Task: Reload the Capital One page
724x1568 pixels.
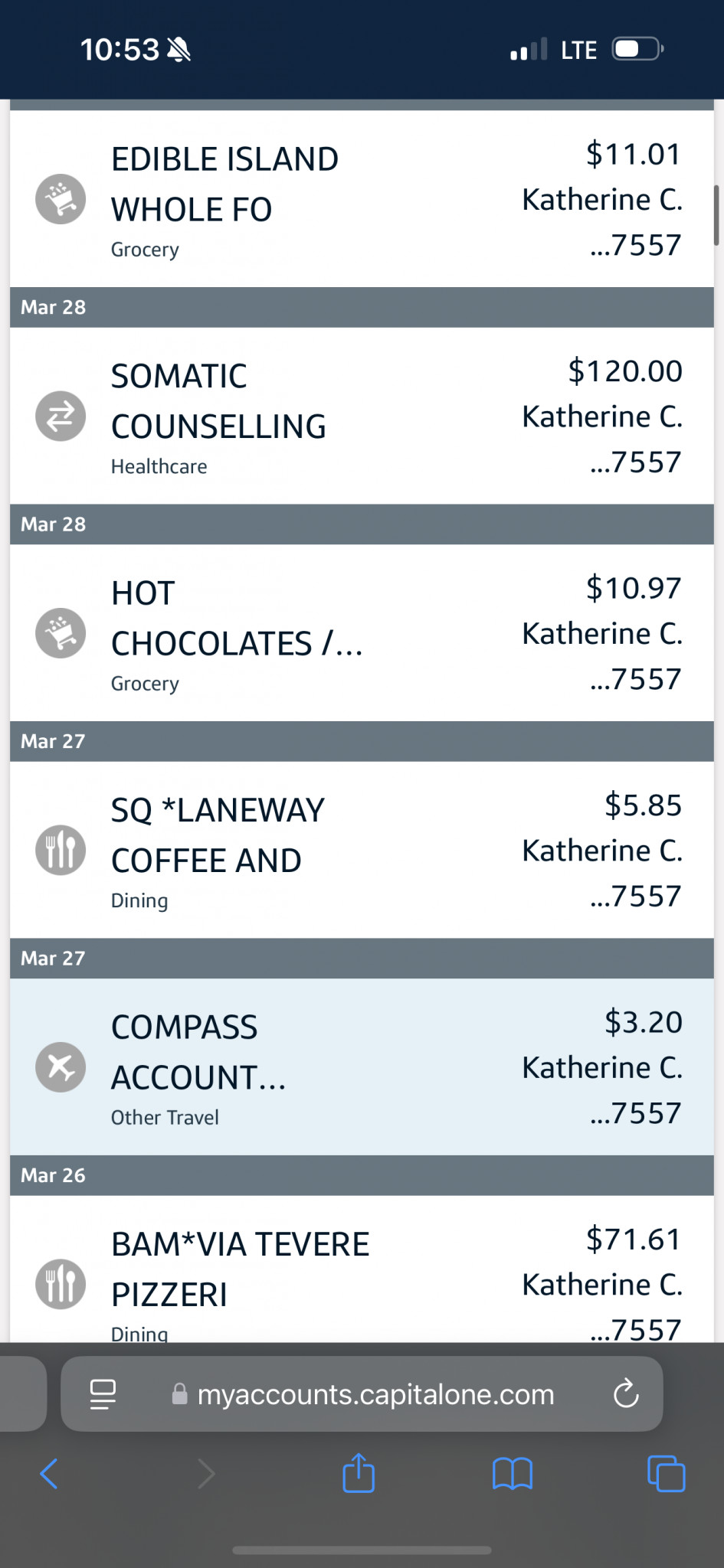Action: (626, 1393)
